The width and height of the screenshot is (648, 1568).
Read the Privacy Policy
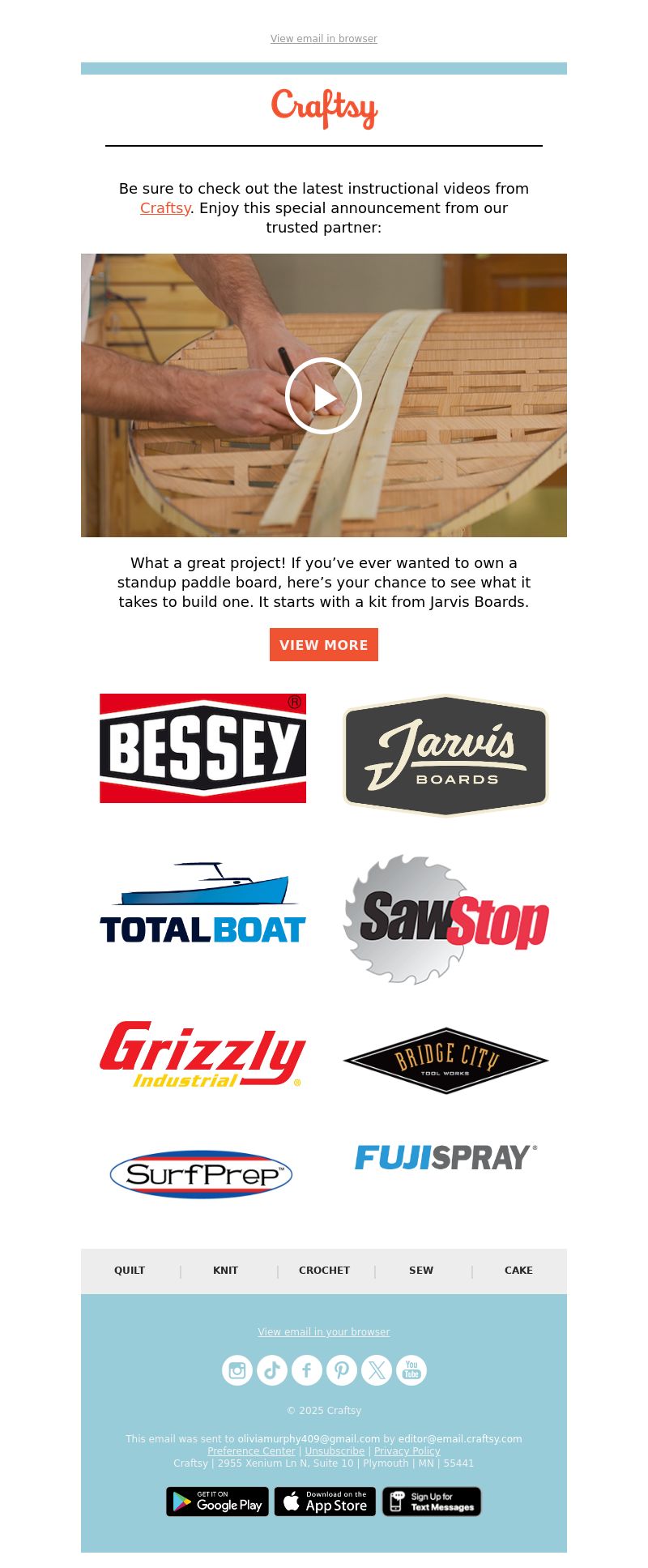pos(407,1451)
